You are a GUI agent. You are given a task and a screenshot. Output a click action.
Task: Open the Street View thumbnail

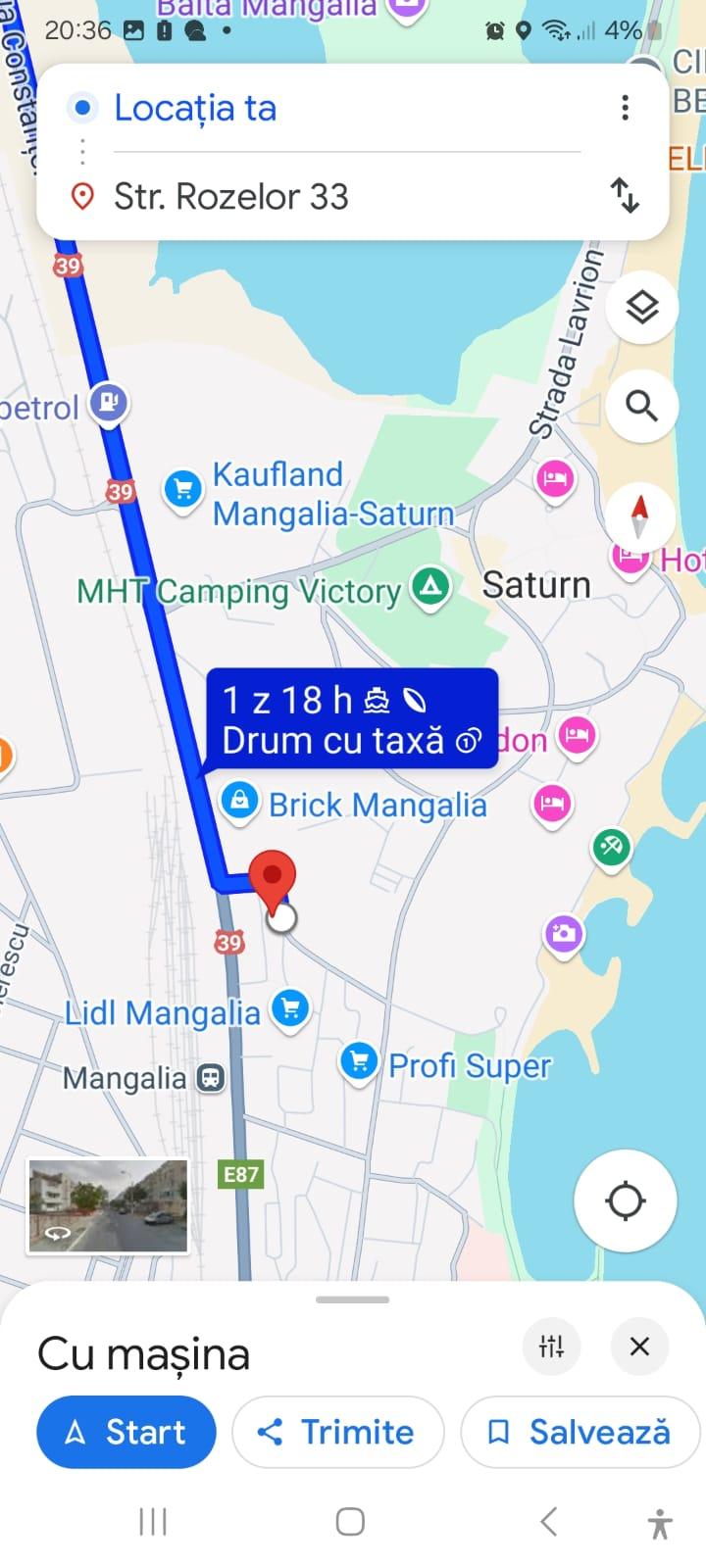[108, 1206]
